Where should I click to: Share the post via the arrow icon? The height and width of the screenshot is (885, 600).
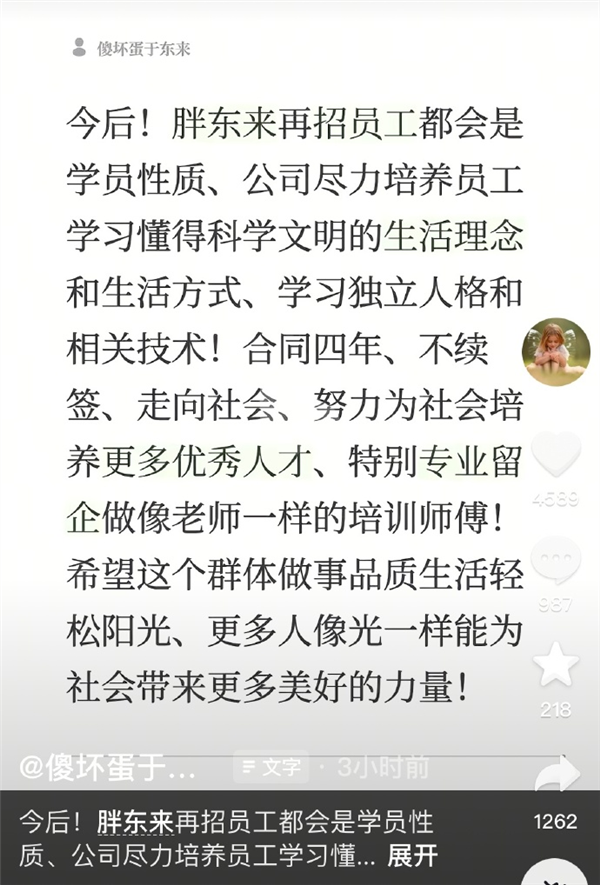point(557,773)
